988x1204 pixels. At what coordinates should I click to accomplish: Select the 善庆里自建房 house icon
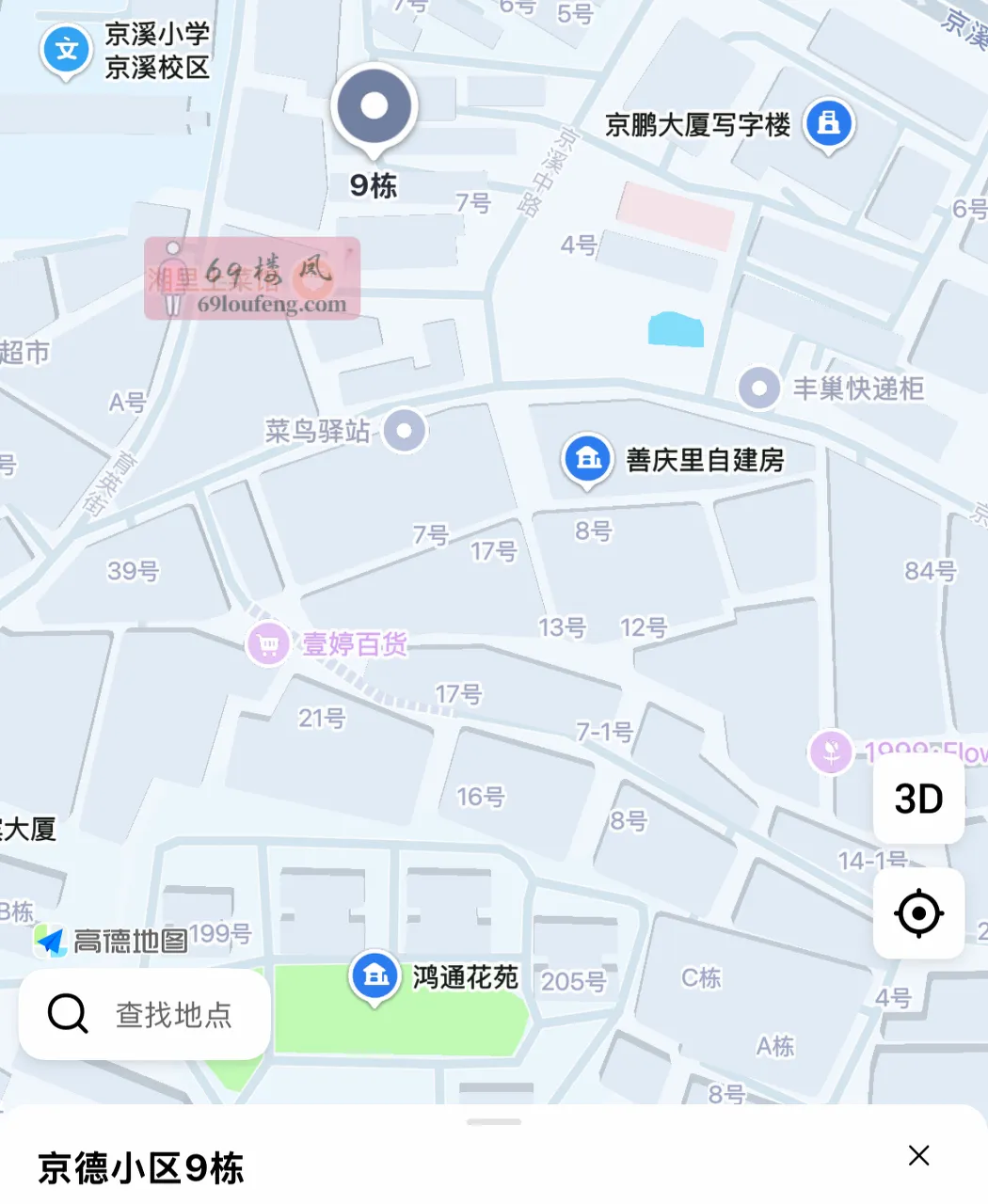point(587,460)
